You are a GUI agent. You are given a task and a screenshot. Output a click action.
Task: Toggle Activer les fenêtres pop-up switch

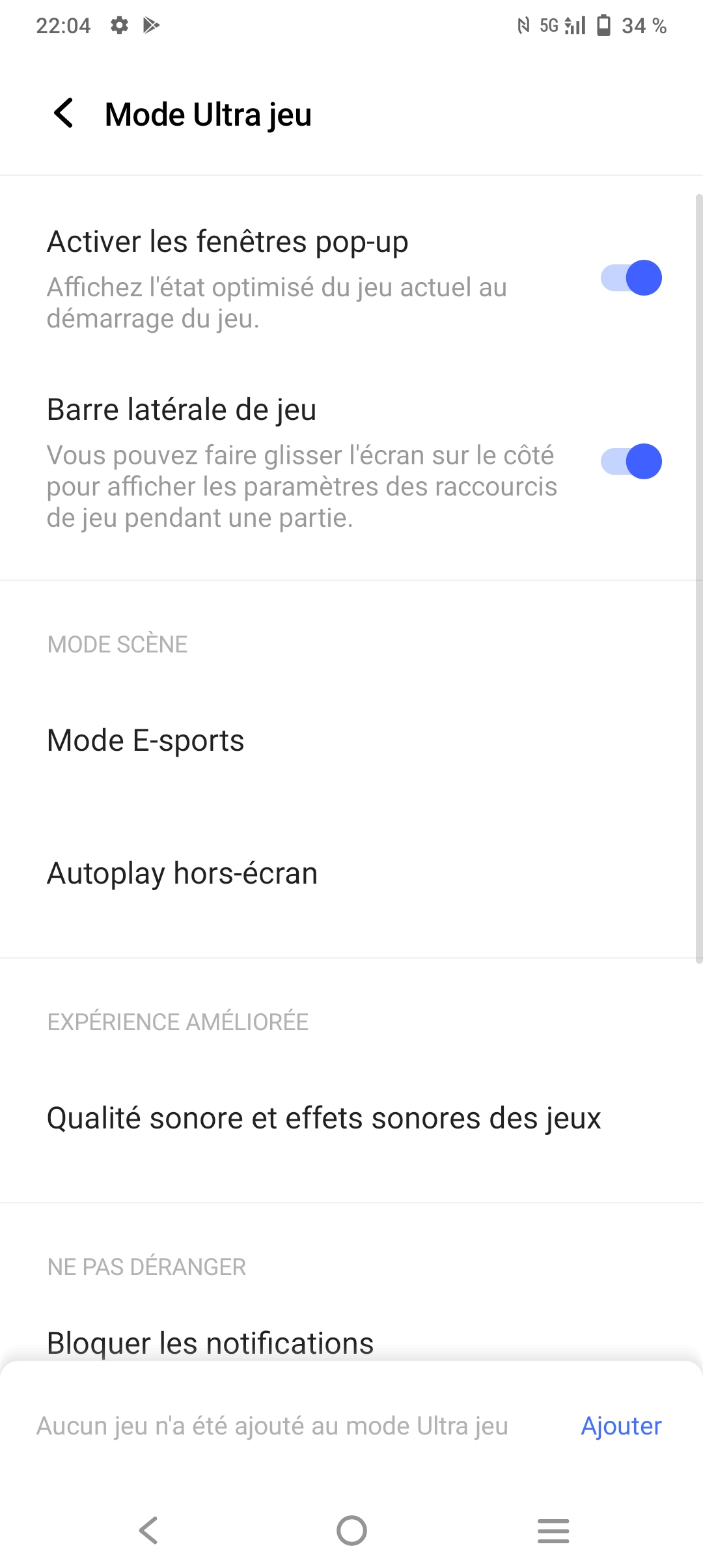(x=630, y=278)
